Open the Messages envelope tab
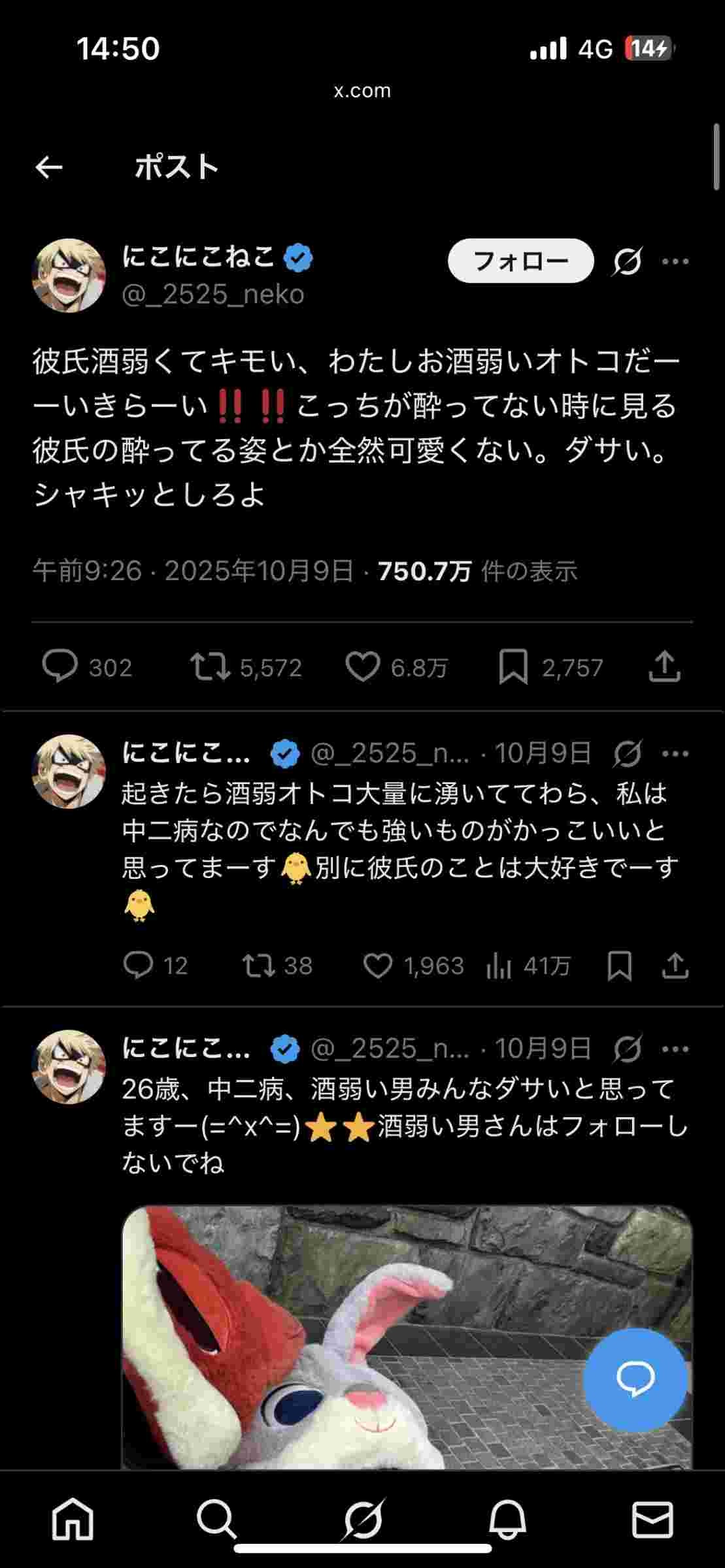The height and width of the screenshot is (1568, 725). tap(652, 1519)
